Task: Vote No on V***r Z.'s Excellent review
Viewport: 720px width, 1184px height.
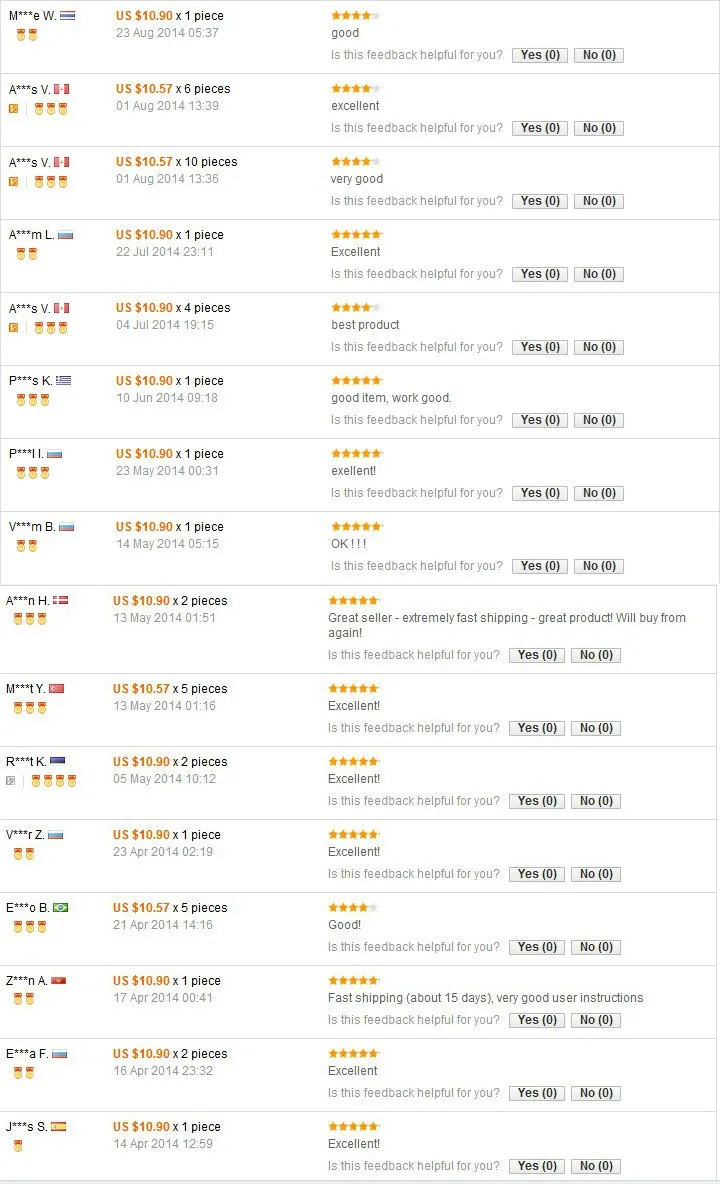Action: pos(595,874)
